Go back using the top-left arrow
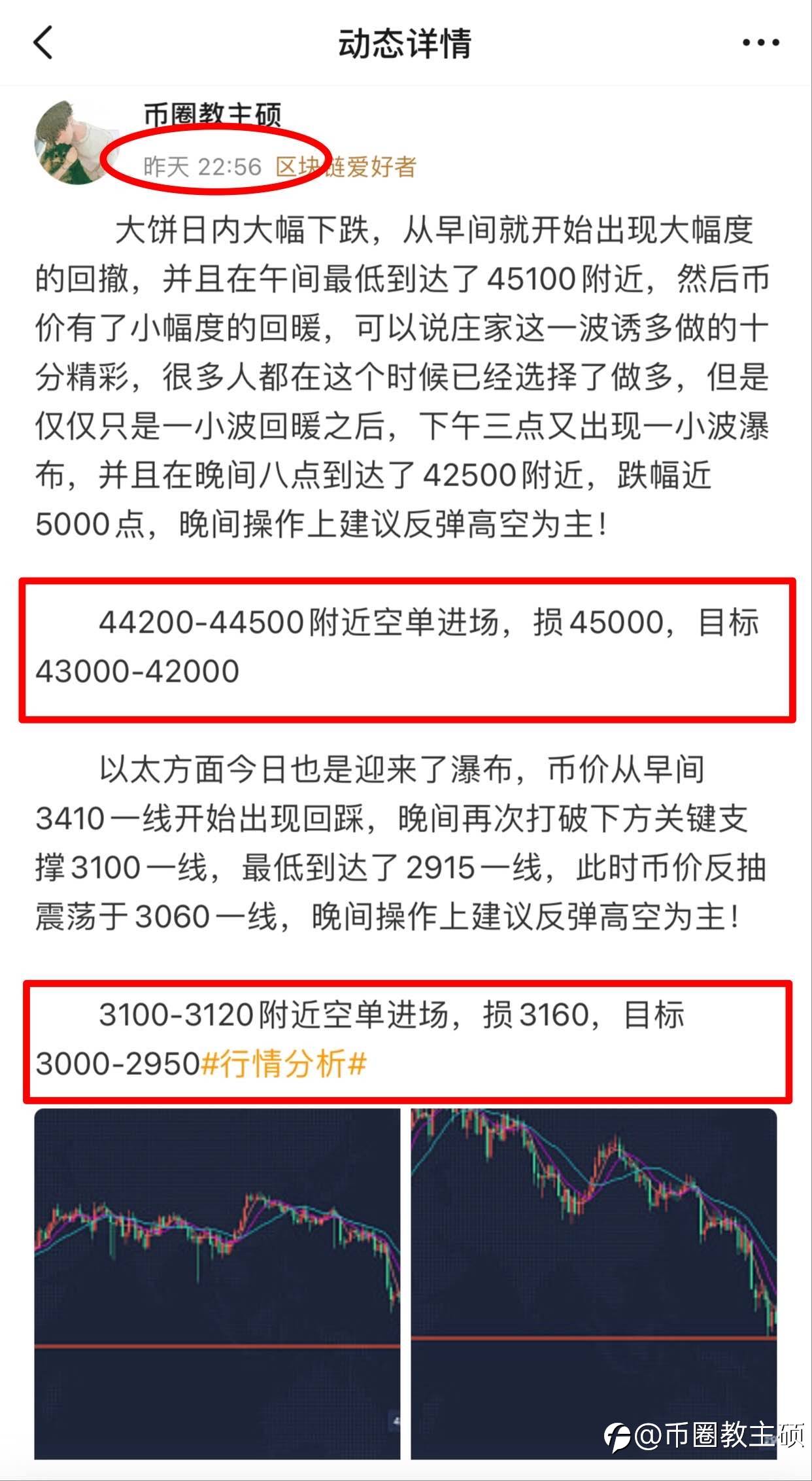 coord(42,43)
